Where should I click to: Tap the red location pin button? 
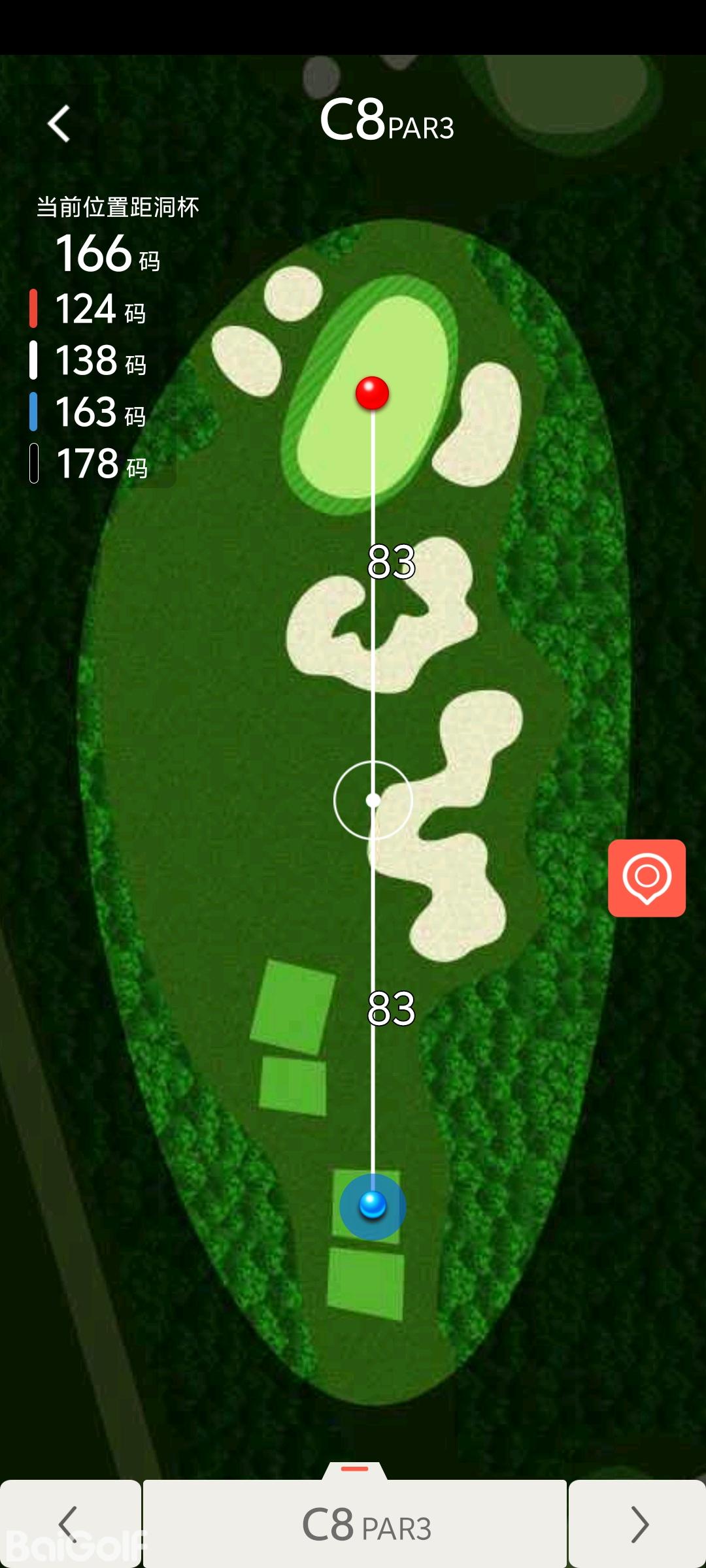coord(647,877)
